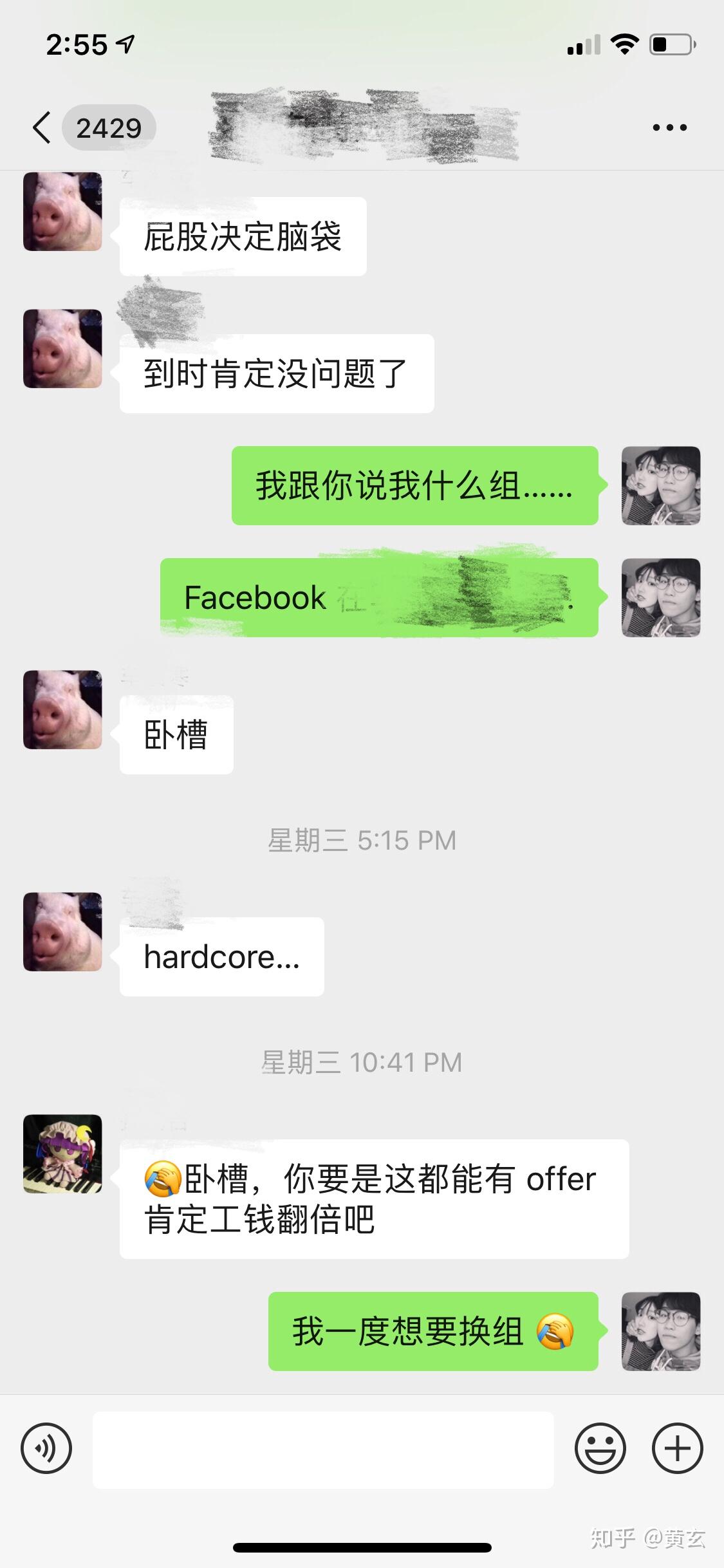The width and height of the screenshot is (724, 1568).
Task: Open the emoji picker in WeChat
Action: 602,1449
